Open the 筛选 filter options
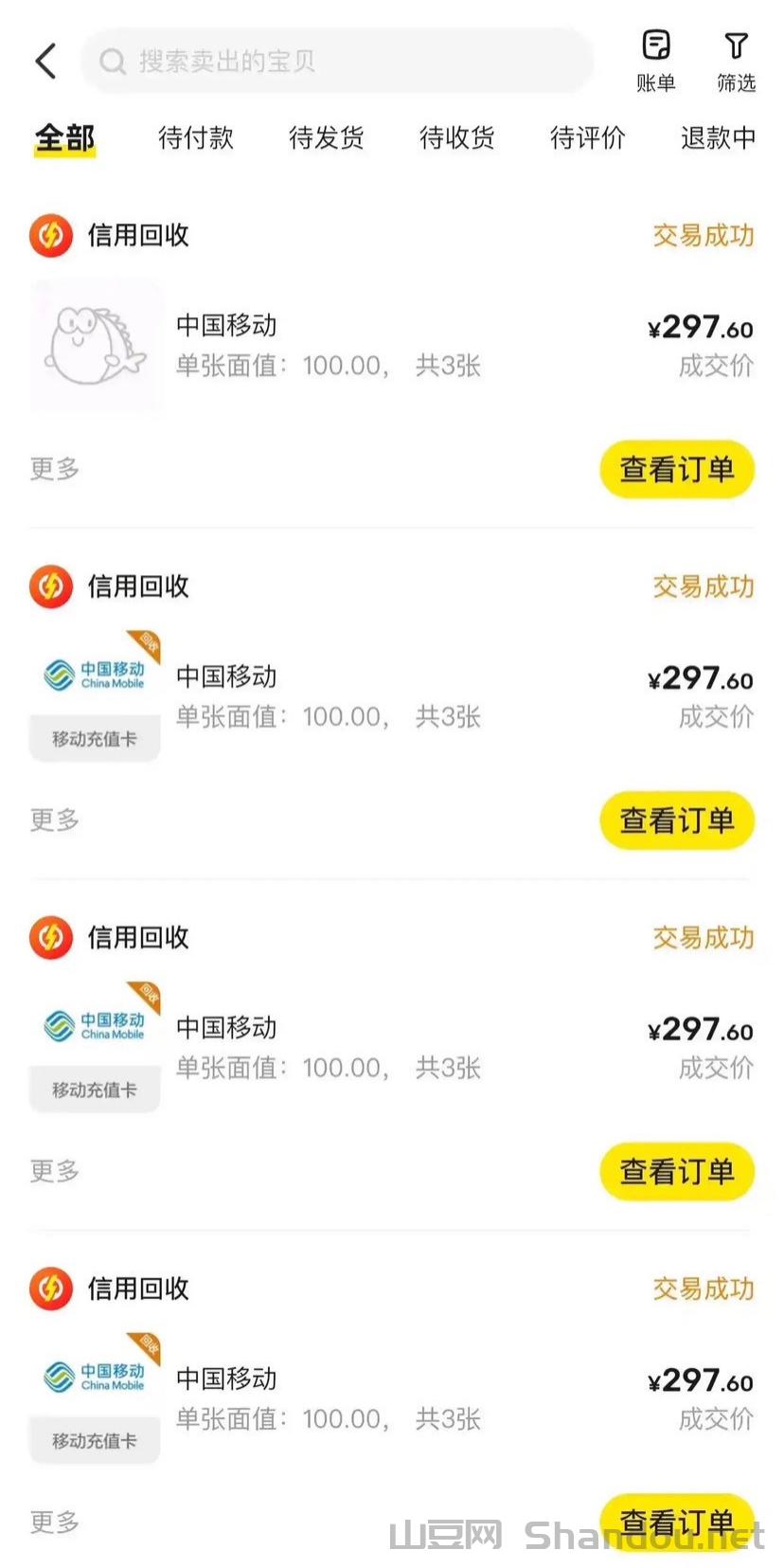Viewport: 784px width, 1568px height. 736,61
